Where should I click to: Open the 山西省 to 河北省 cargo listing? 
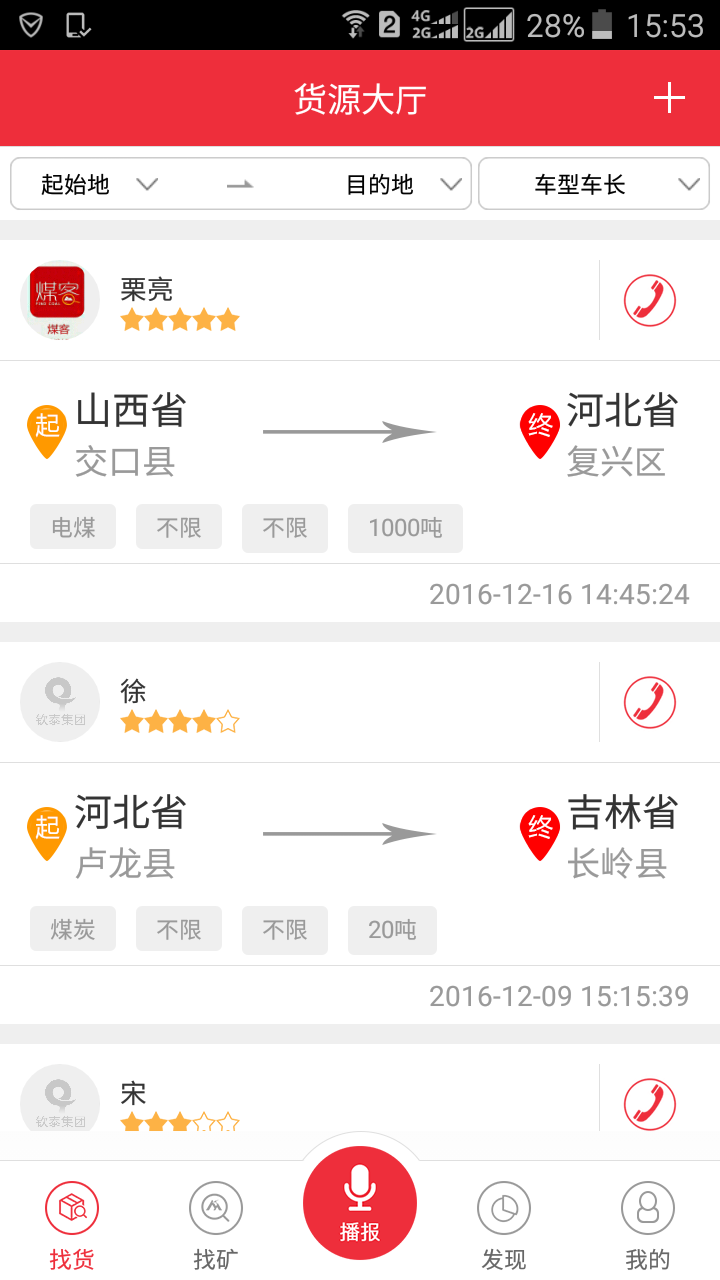pyautogui.click(x=360, y=461)
